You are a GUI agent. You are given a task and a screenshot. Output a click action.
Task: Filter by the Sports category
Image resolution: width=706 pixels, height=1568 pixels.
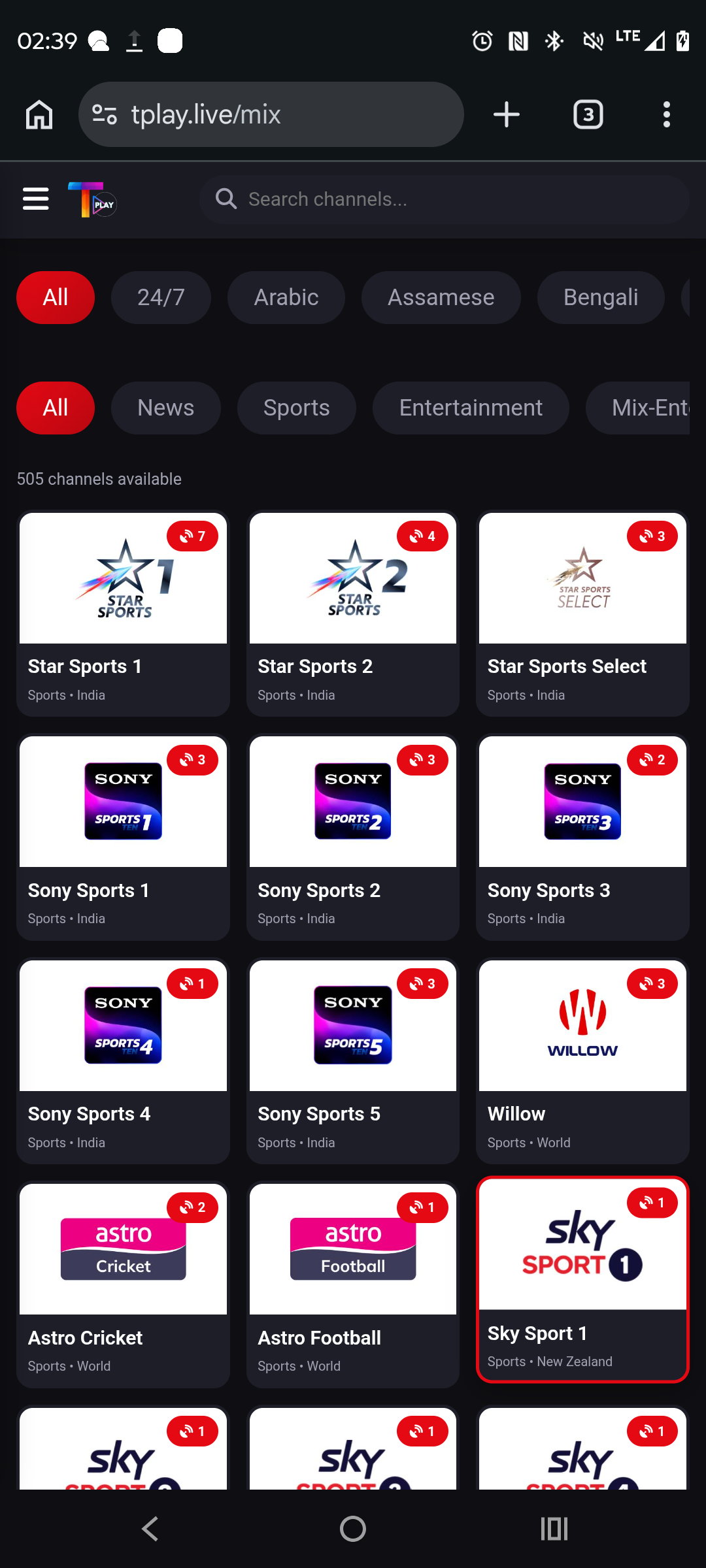point(296,408)
